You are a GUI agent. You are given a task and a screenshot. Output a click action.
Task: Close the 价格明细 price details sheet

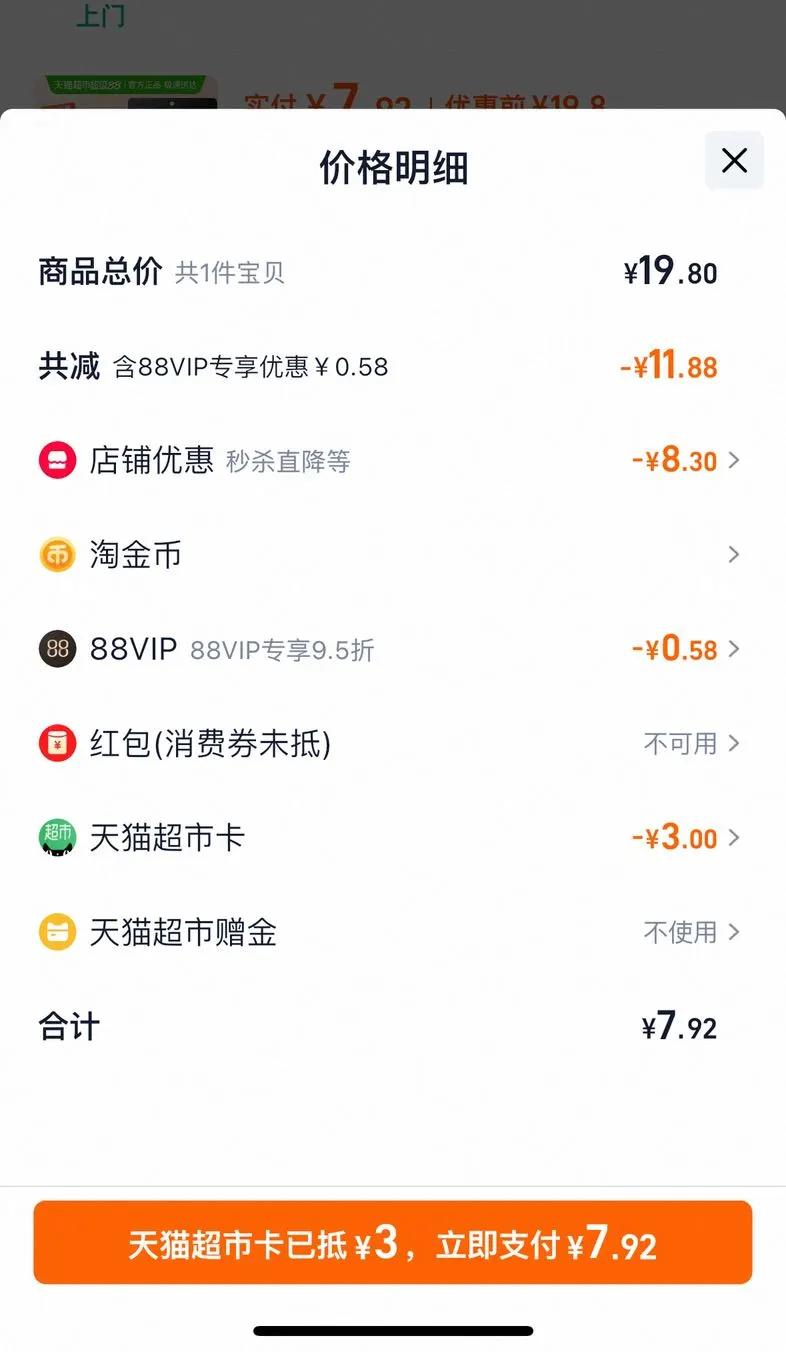click(734, 161)
